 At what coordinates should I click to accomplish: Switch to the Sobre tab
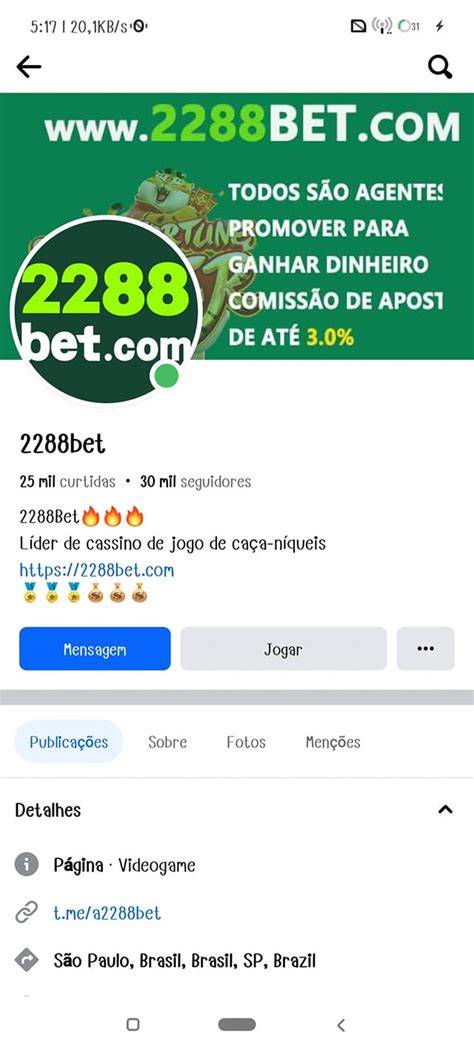(168, 742)
